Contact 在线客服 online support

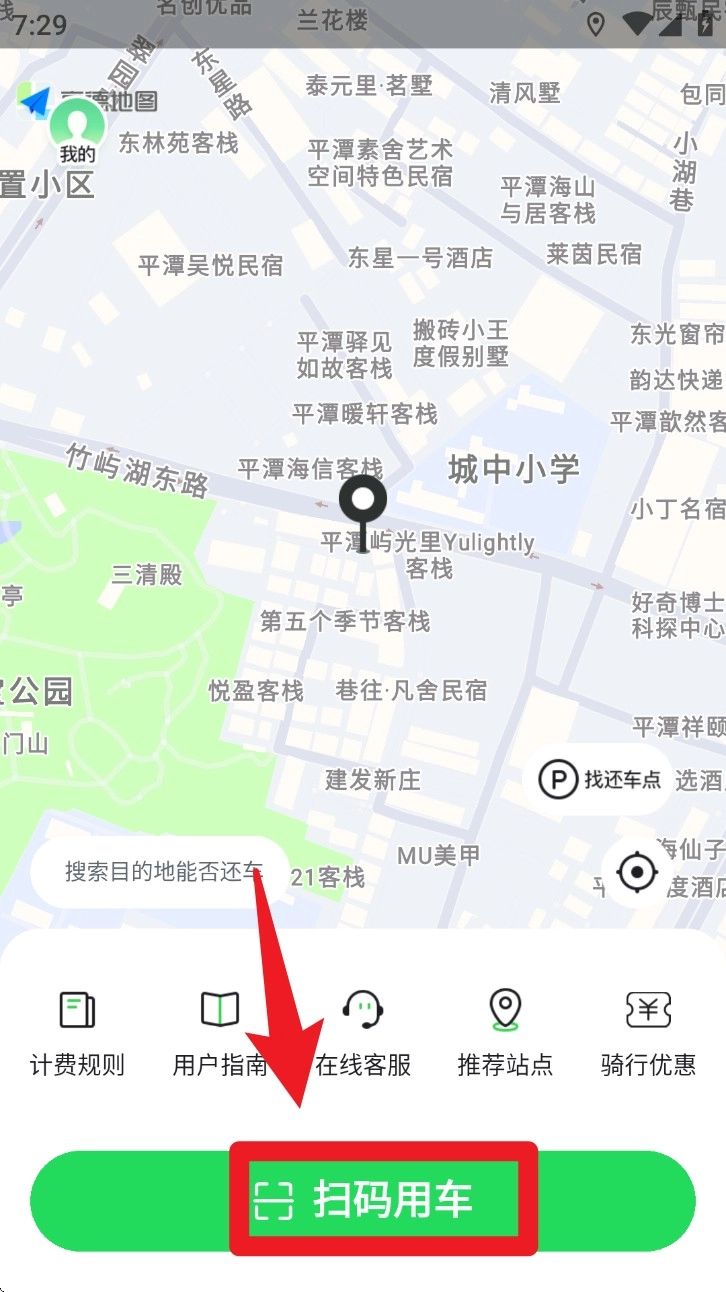tap(363, 1032)
